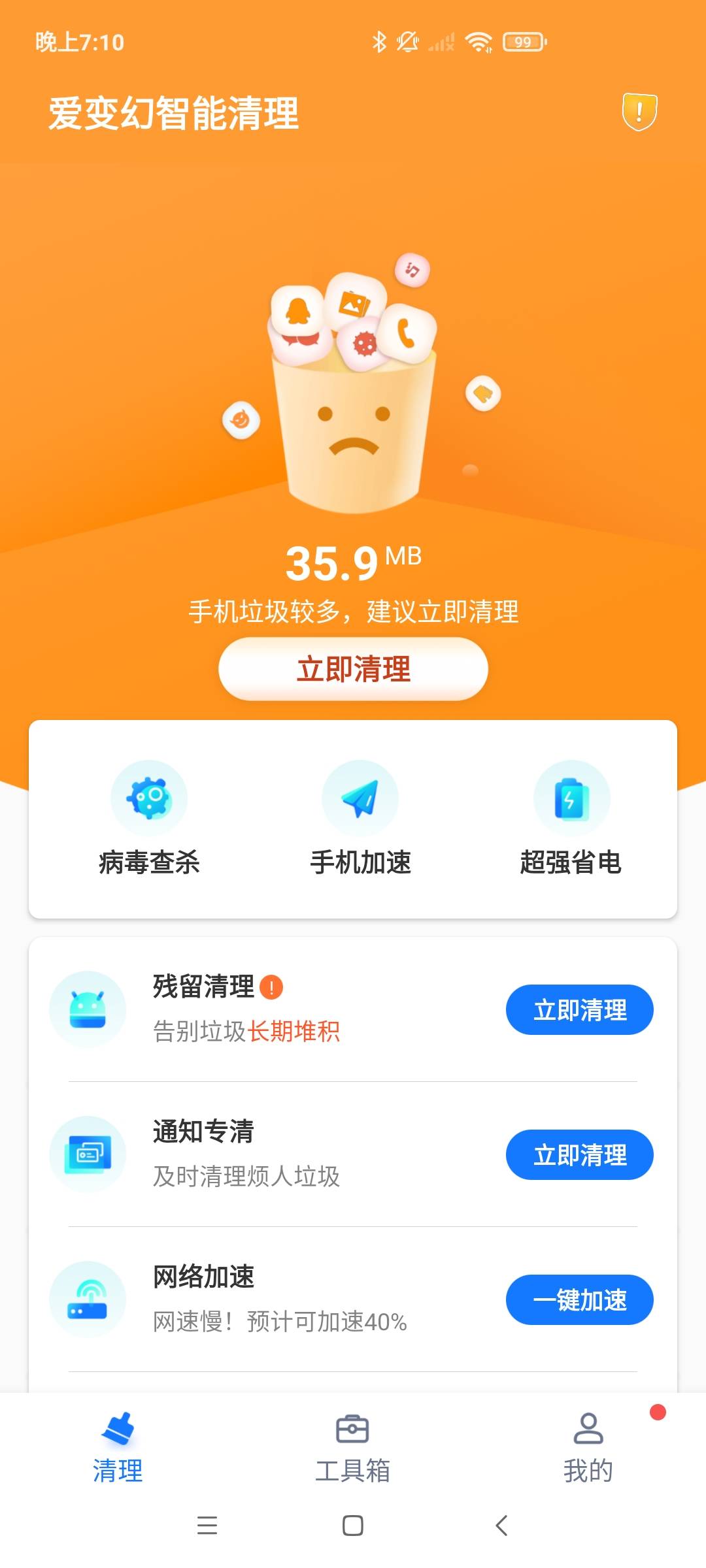
Task: Click the shield alert icon top right
Action: (639, 112)
